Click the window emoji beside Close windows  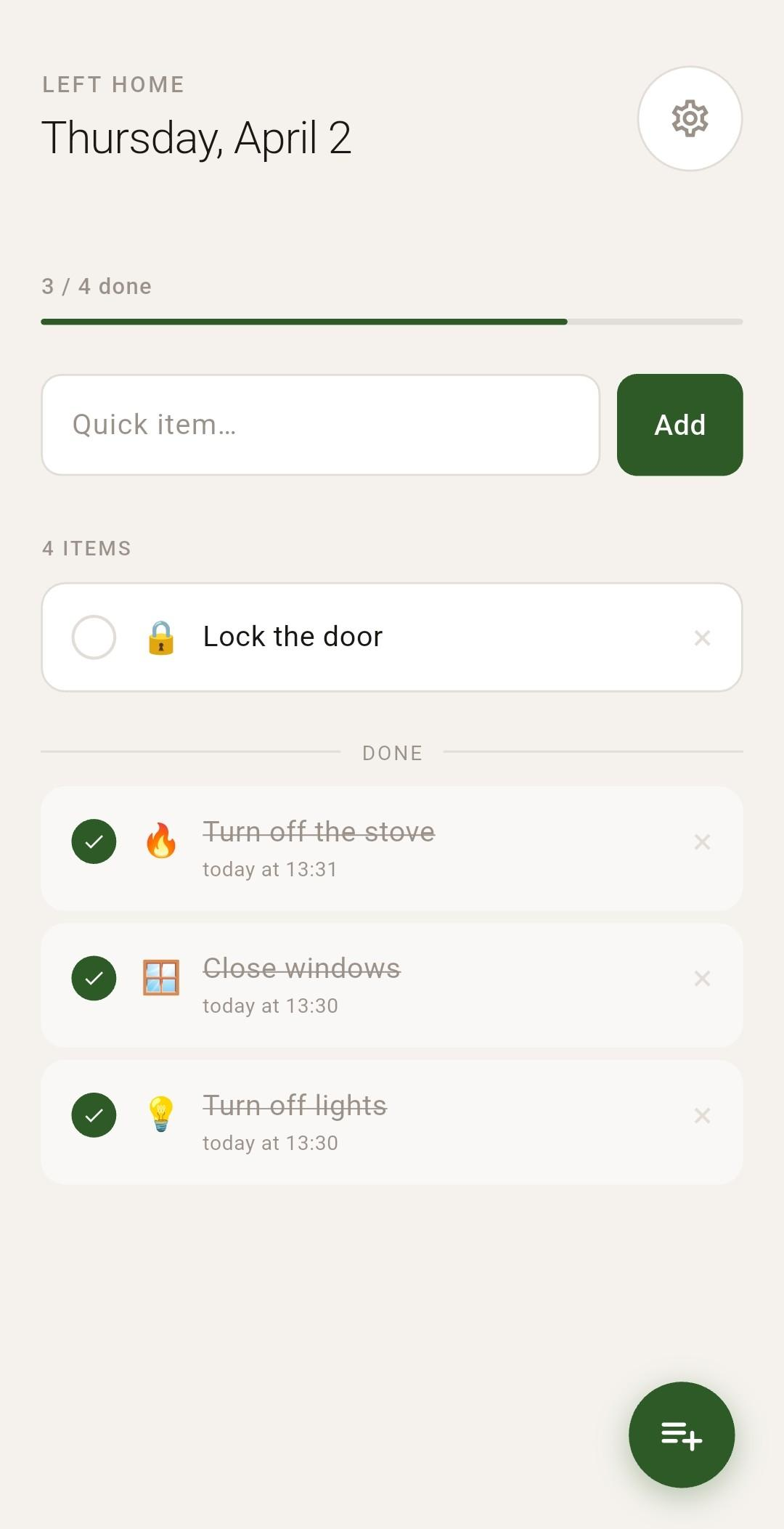[x=161, y=978]
